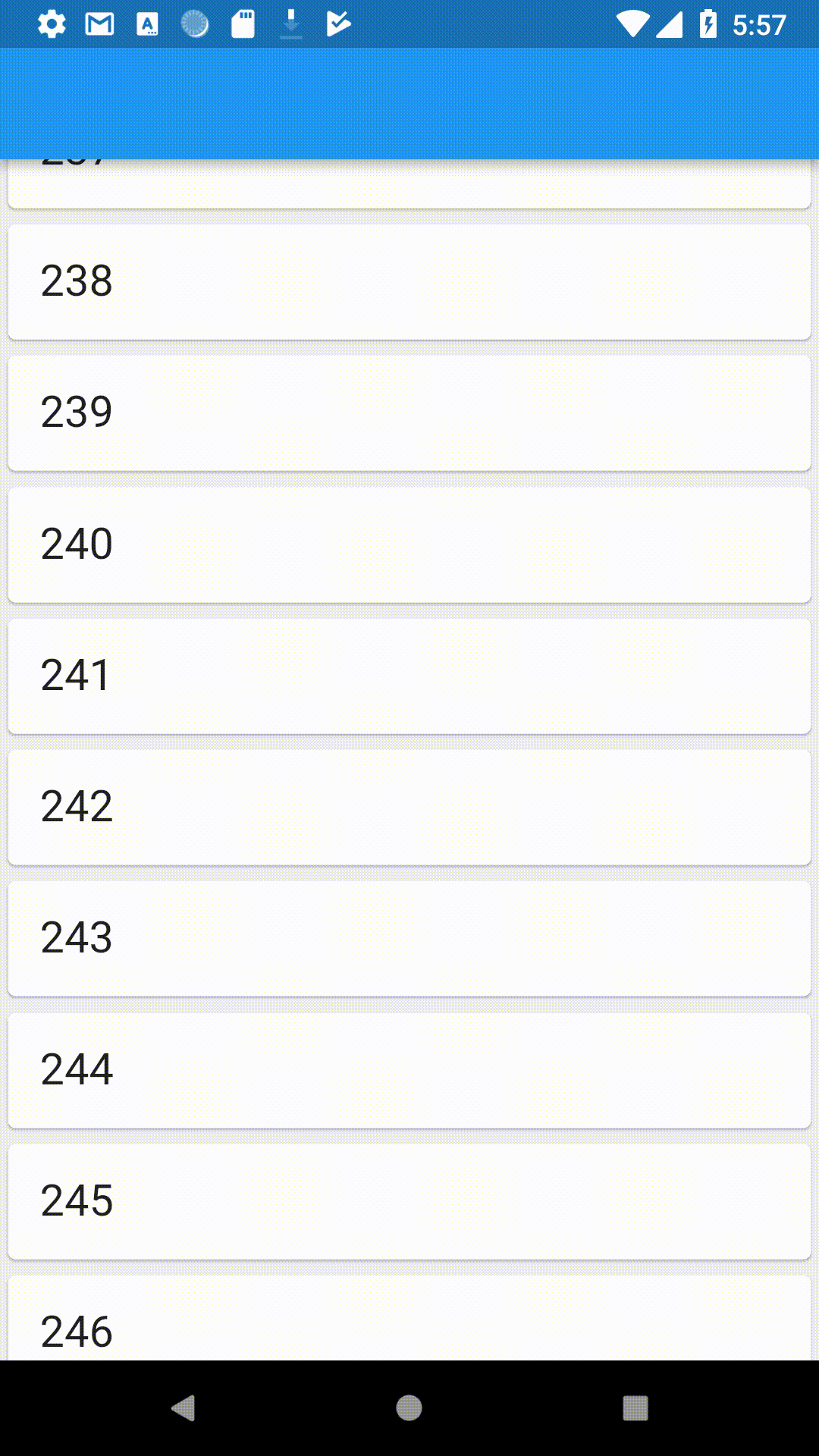Open the card numbered 246

point(409,1319)
